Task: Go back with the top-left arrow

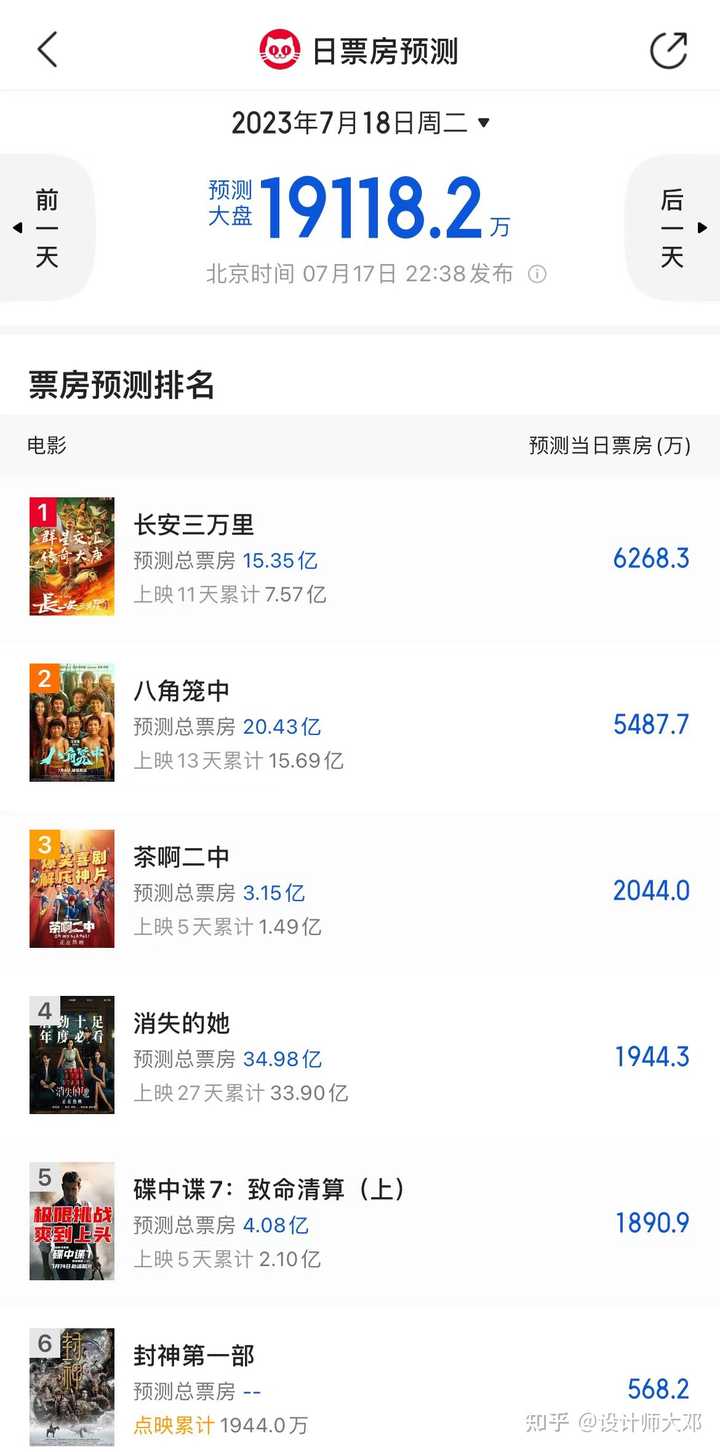Action: pos(47,49)
